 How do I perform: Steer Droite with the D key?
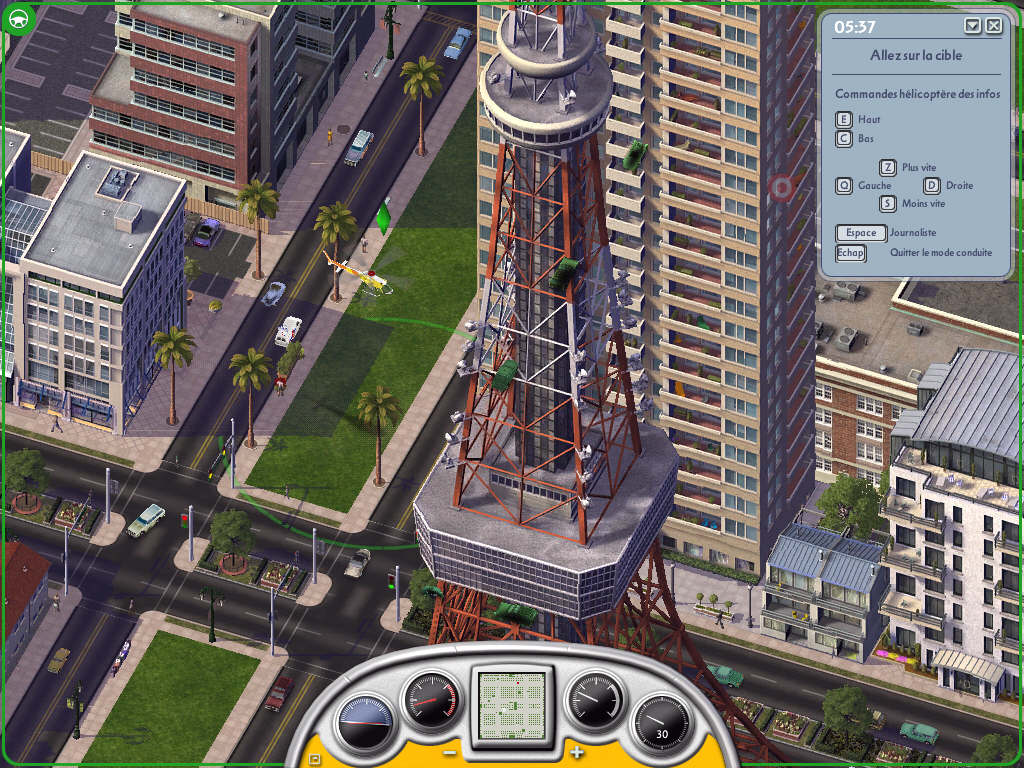click(x=931, y=185)
